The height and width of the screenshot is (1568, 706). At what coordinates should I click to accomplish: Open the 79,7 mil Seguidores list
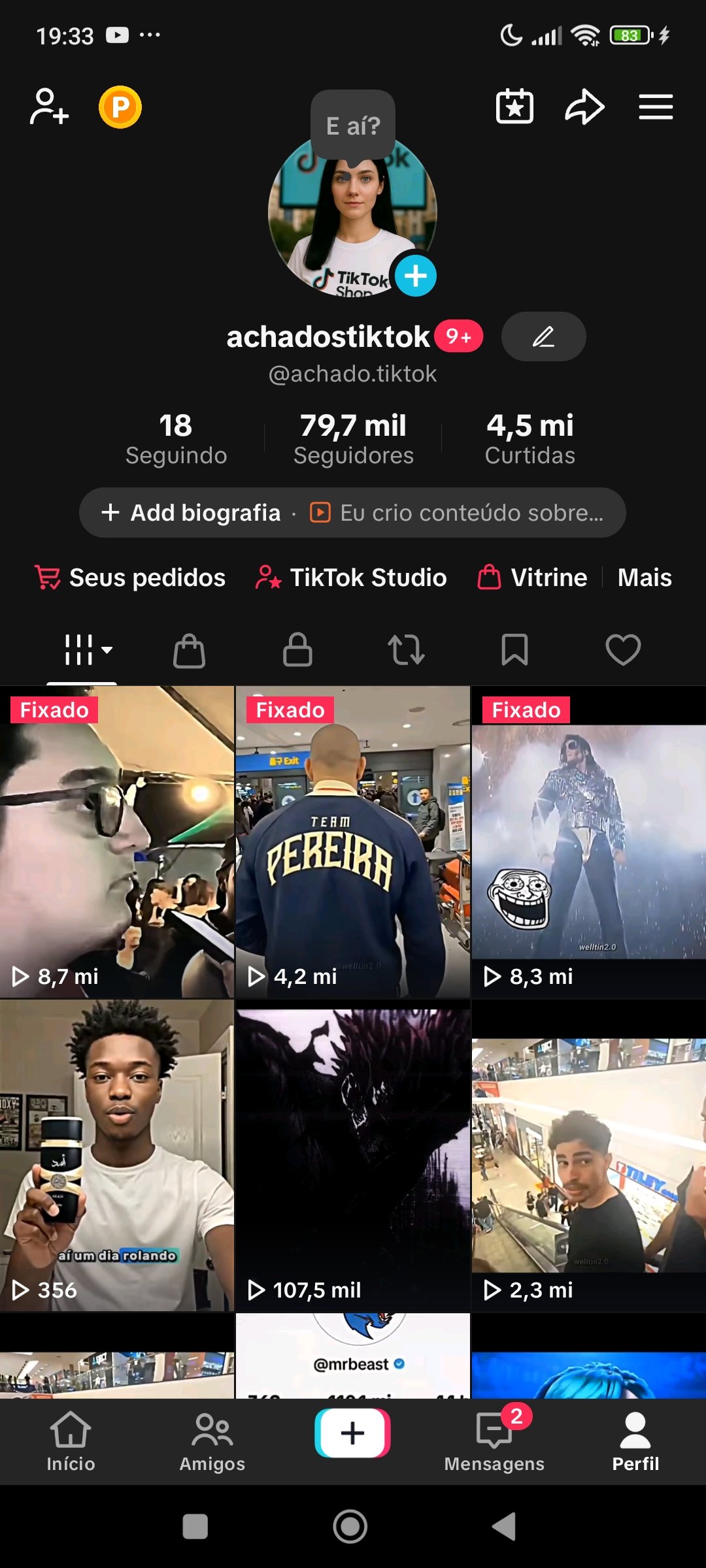(x=353, y=439)
